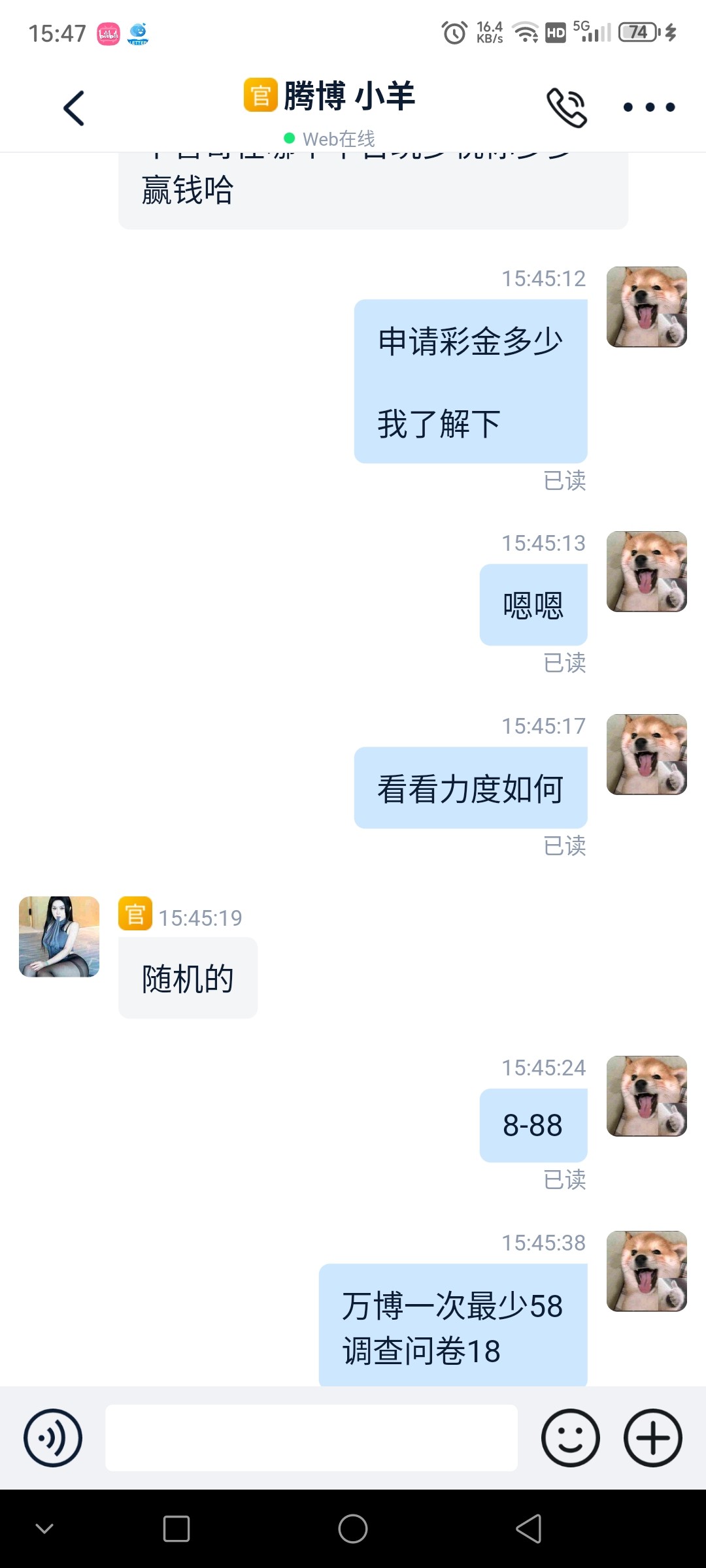This screenshot has height=1568, width=706.
Task: Open the three-dot overflow menu
Action: click(x=648, y=107)
